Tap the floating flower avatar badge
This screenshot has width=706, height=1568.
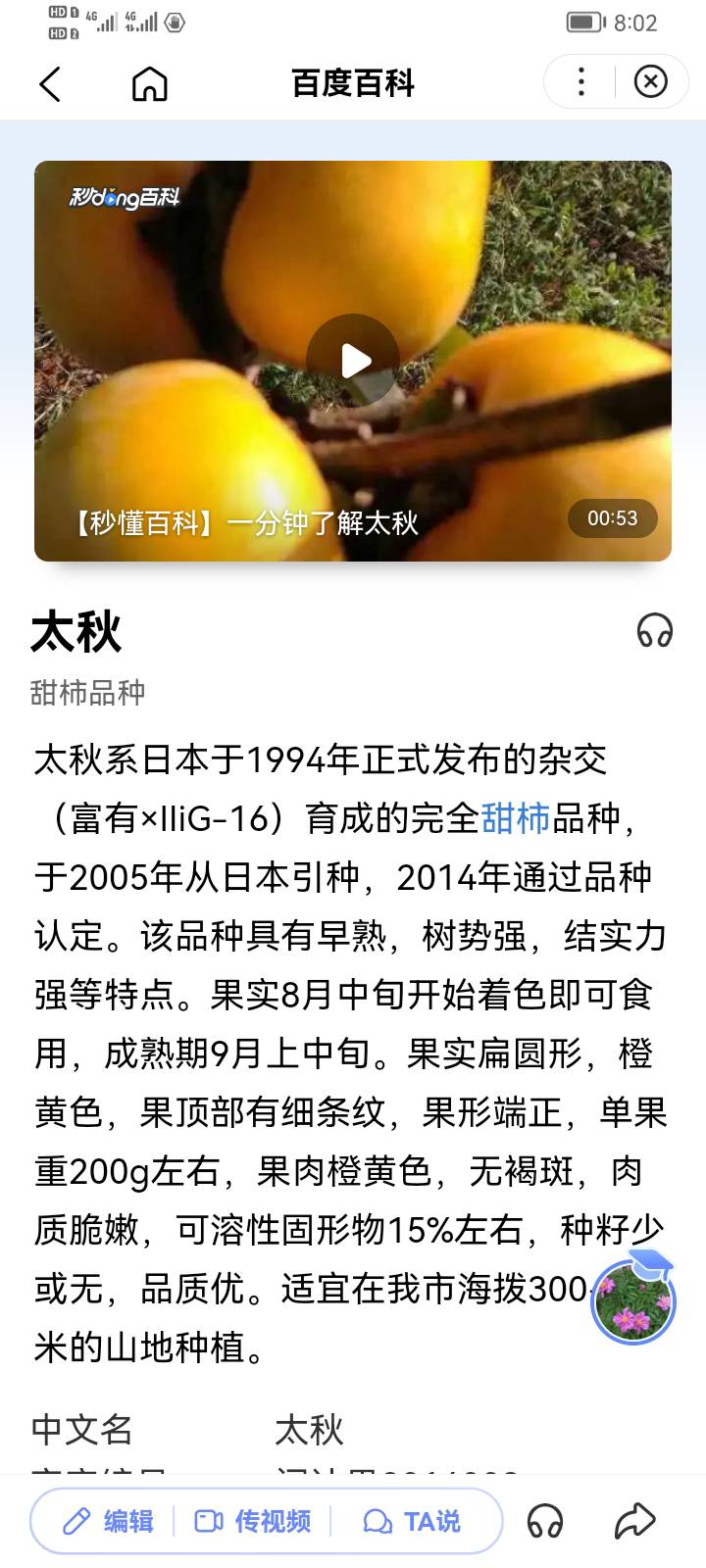point(634,1298)
